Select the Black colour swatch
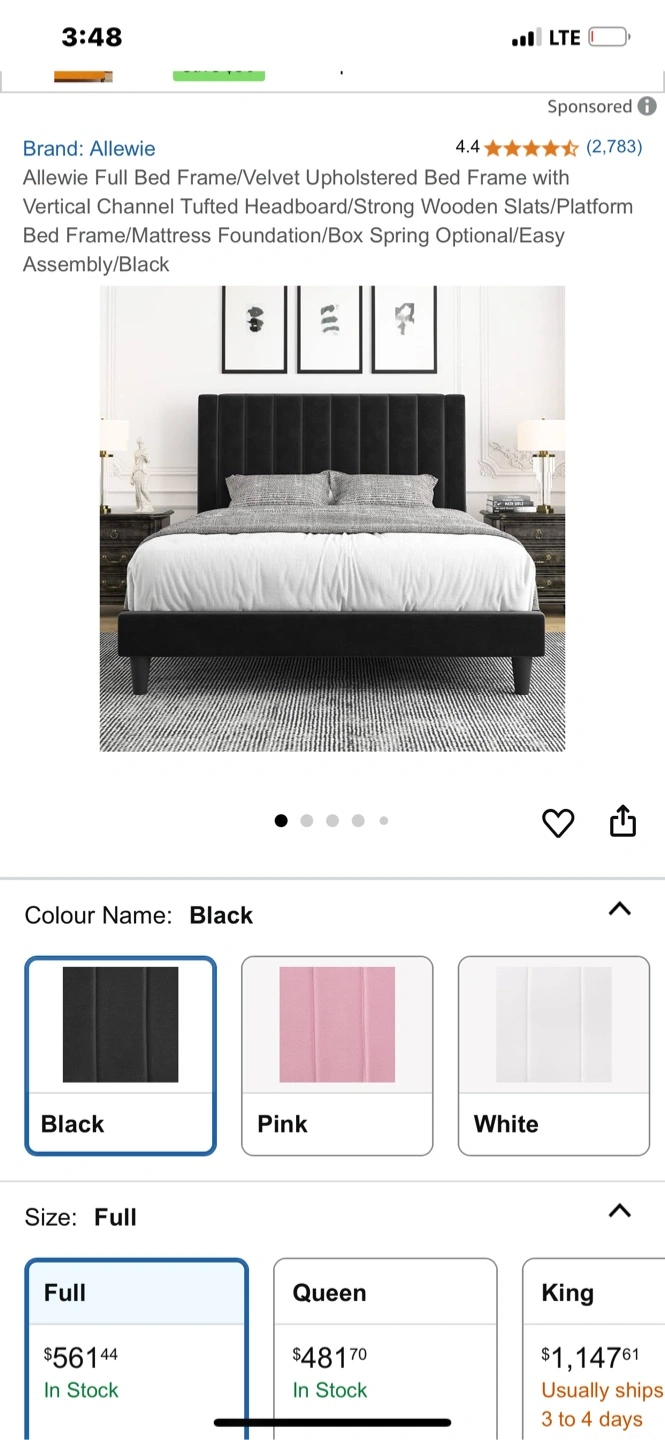 (x=120, y=1055)
